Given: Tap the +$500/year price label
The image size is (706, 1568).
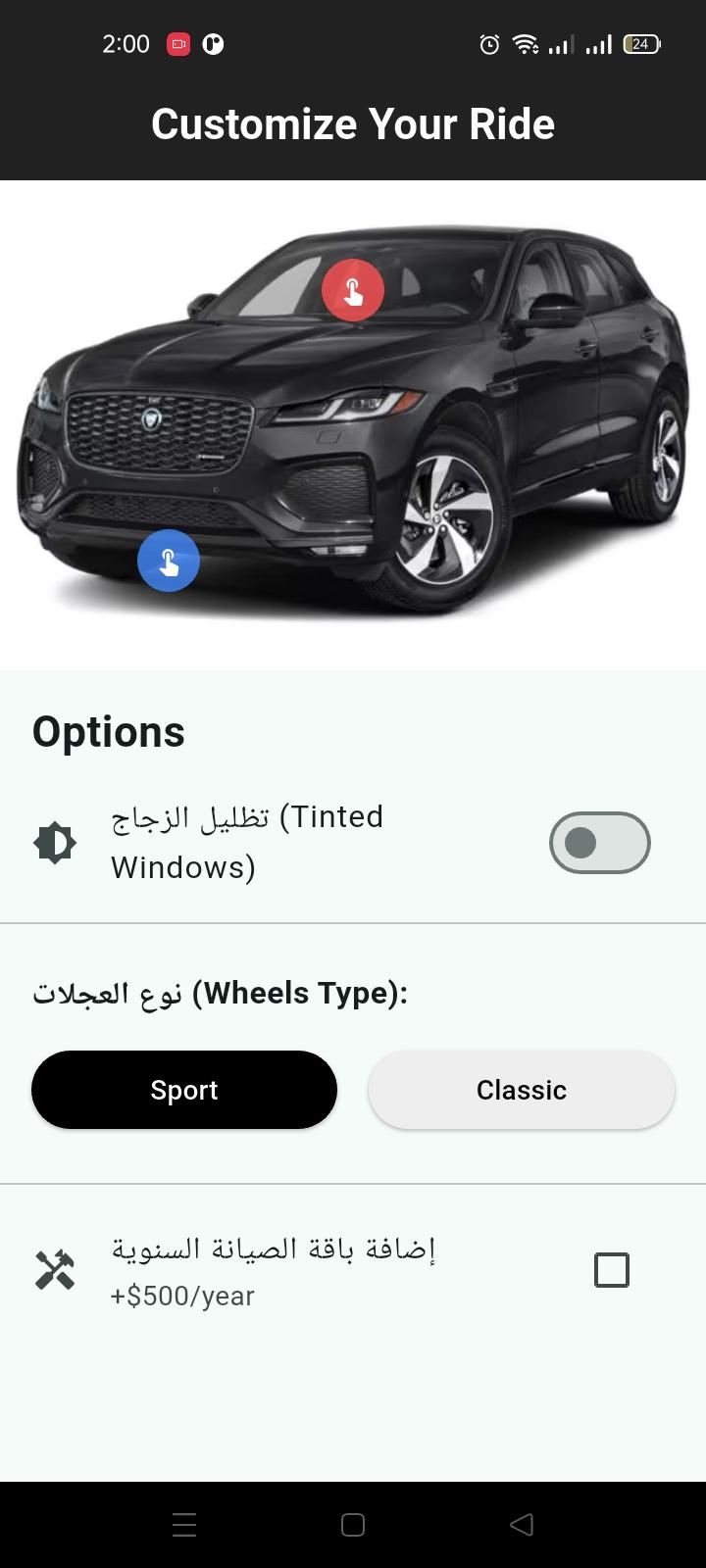Looking at the screenshot, I should click(x=179, y=1296).
